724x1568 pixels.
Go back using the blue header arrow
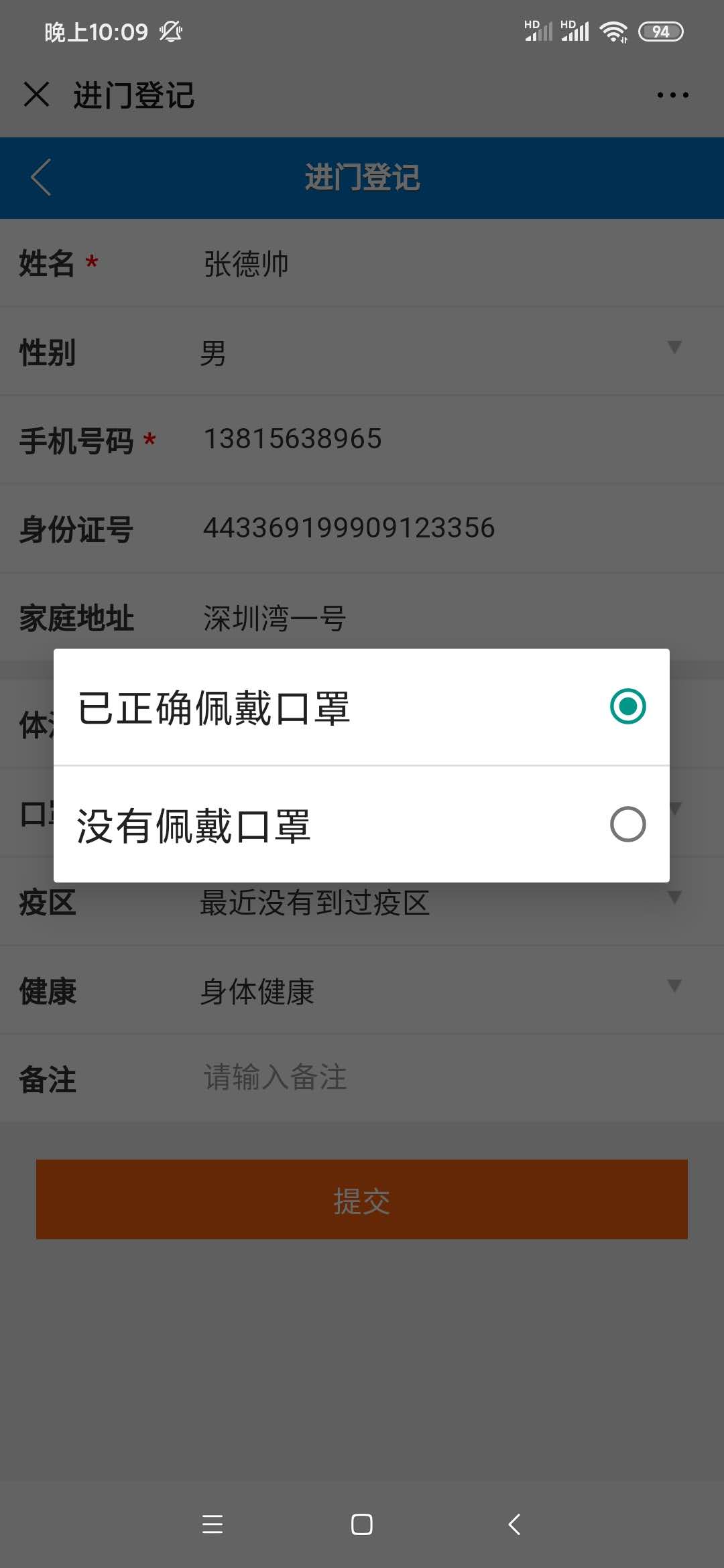pos(41,178)
